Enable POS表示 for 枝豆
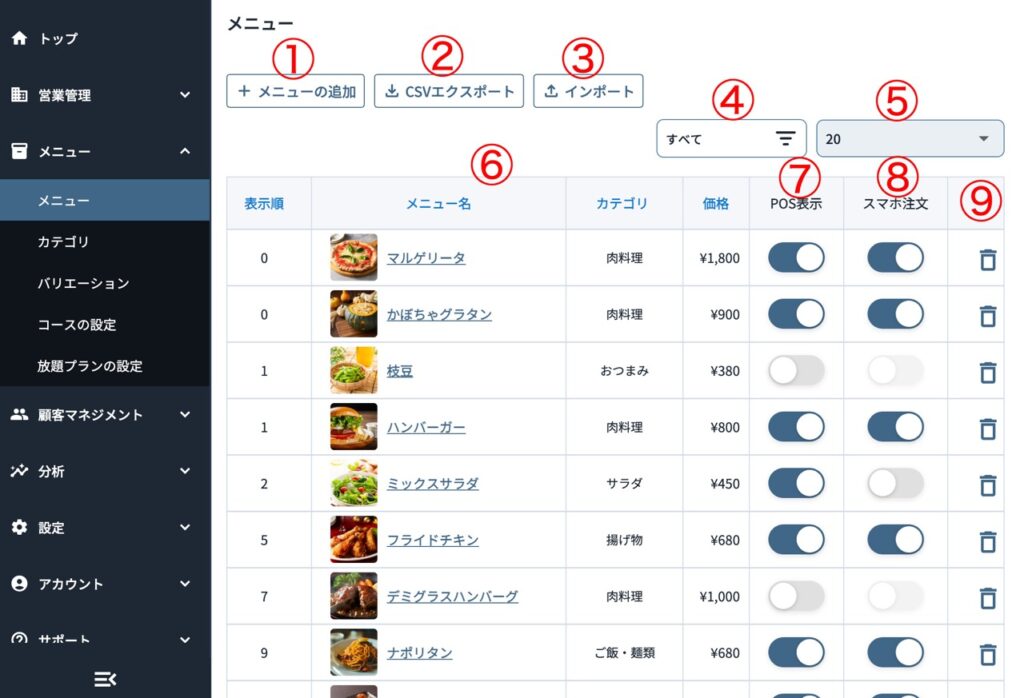The height and width of the screenshot is (698, 1024). (796, 371)
